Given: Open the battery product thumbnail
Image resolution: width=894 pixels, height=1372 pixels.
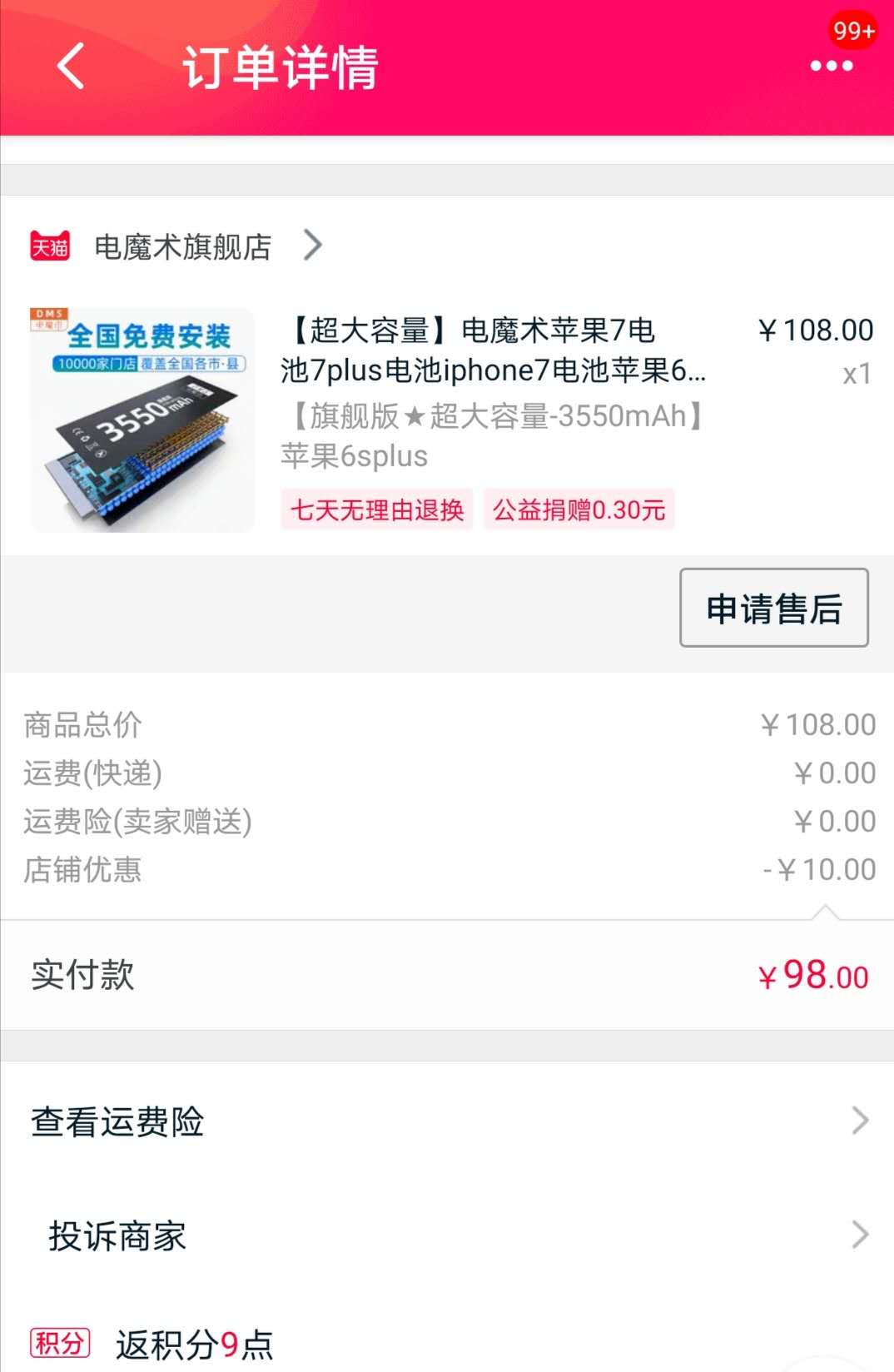Looking at the screenshot, I should pos(142,420).
